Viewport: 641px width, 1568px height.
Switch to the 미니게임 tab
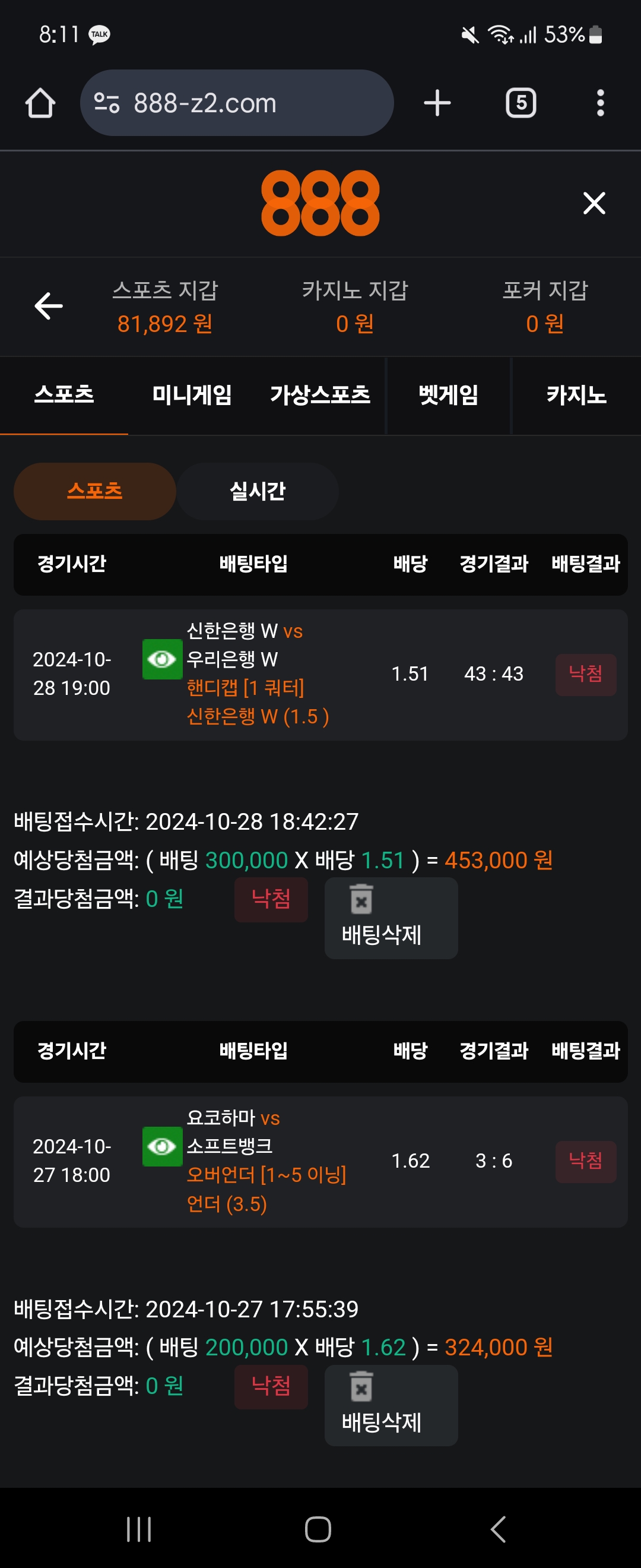[192, 395]
